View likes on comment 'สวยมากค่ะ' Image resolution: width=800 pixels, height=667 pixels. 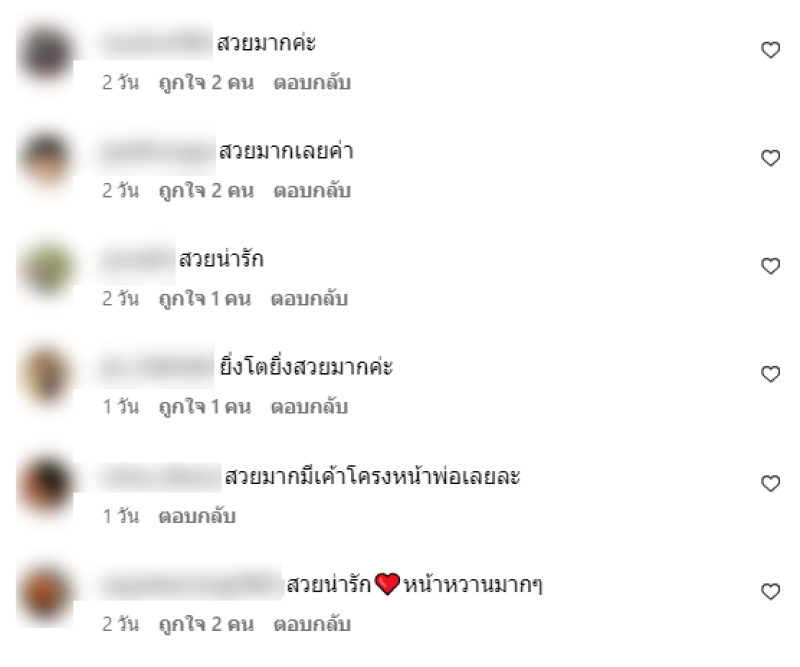(206, 83)
